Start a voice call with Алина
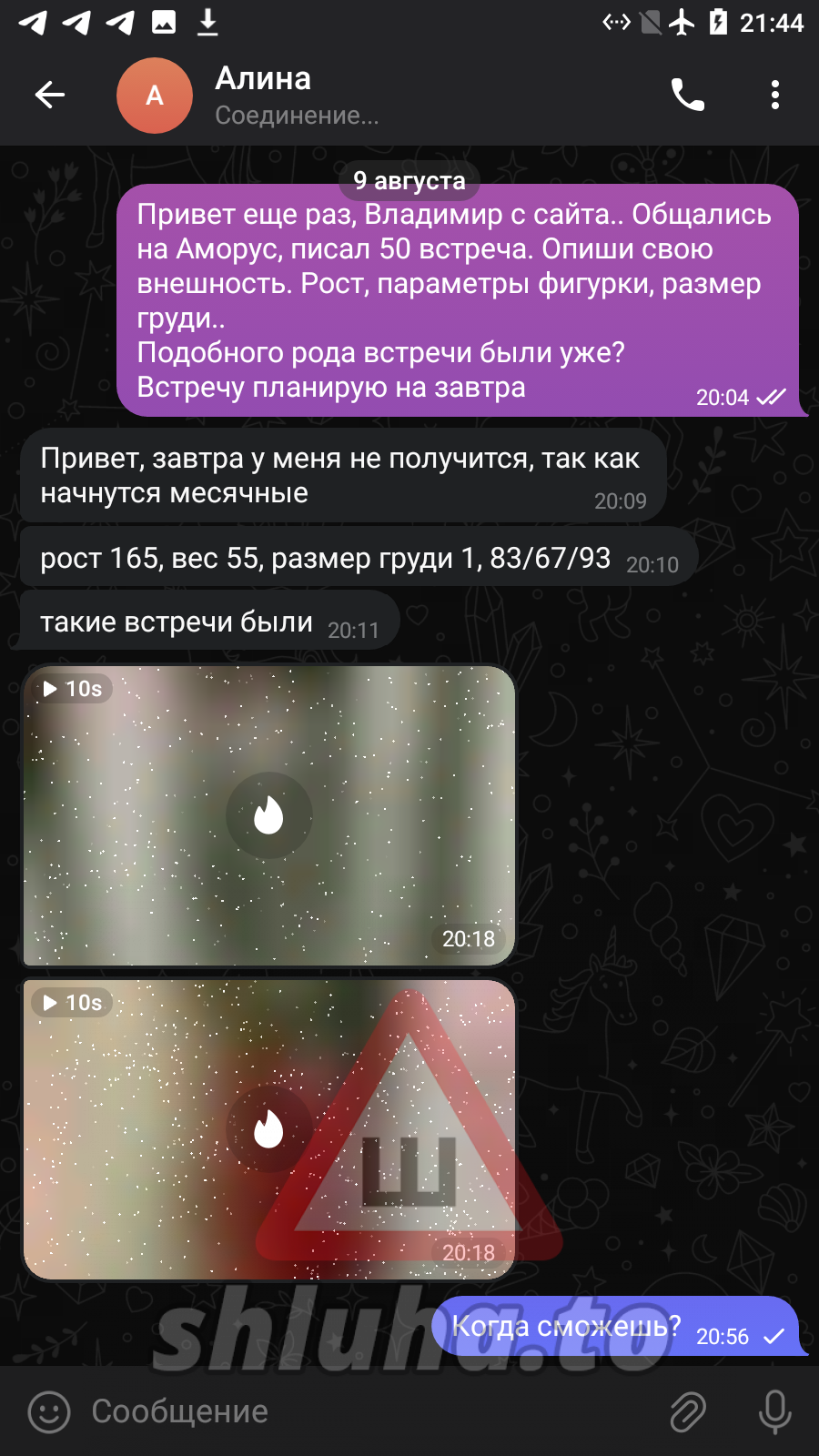The height and width of the screenshot is (1456, 819). point(687,95)
